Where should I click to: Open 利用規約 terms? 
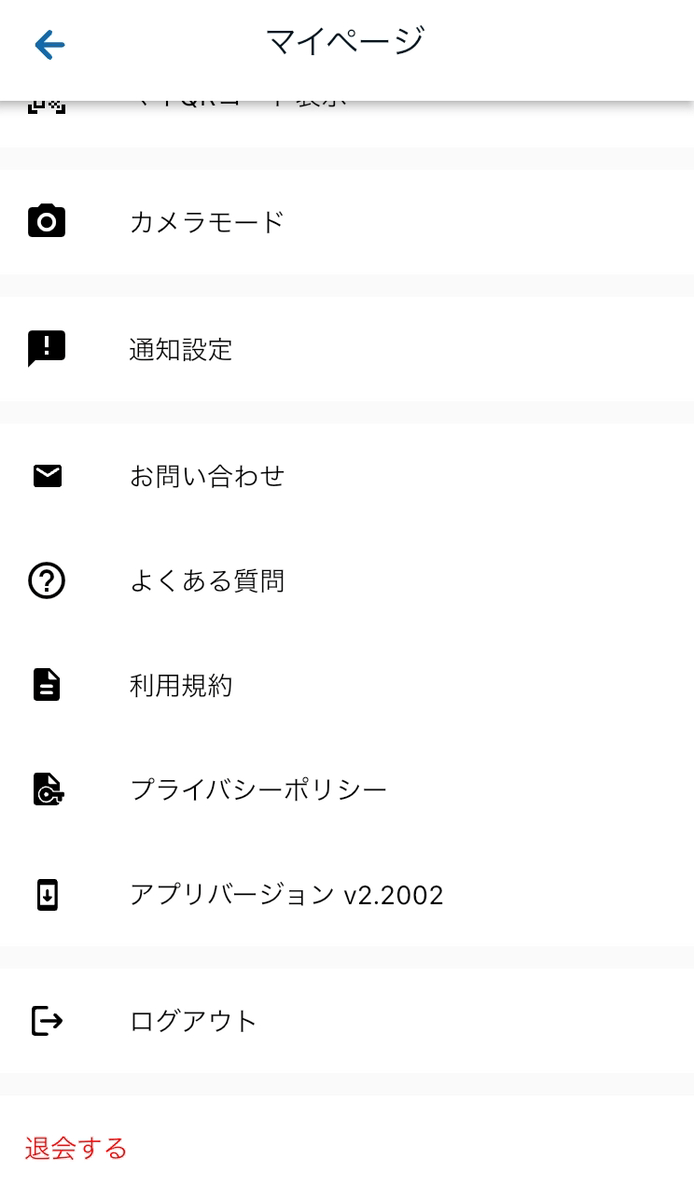pos(347,686)
